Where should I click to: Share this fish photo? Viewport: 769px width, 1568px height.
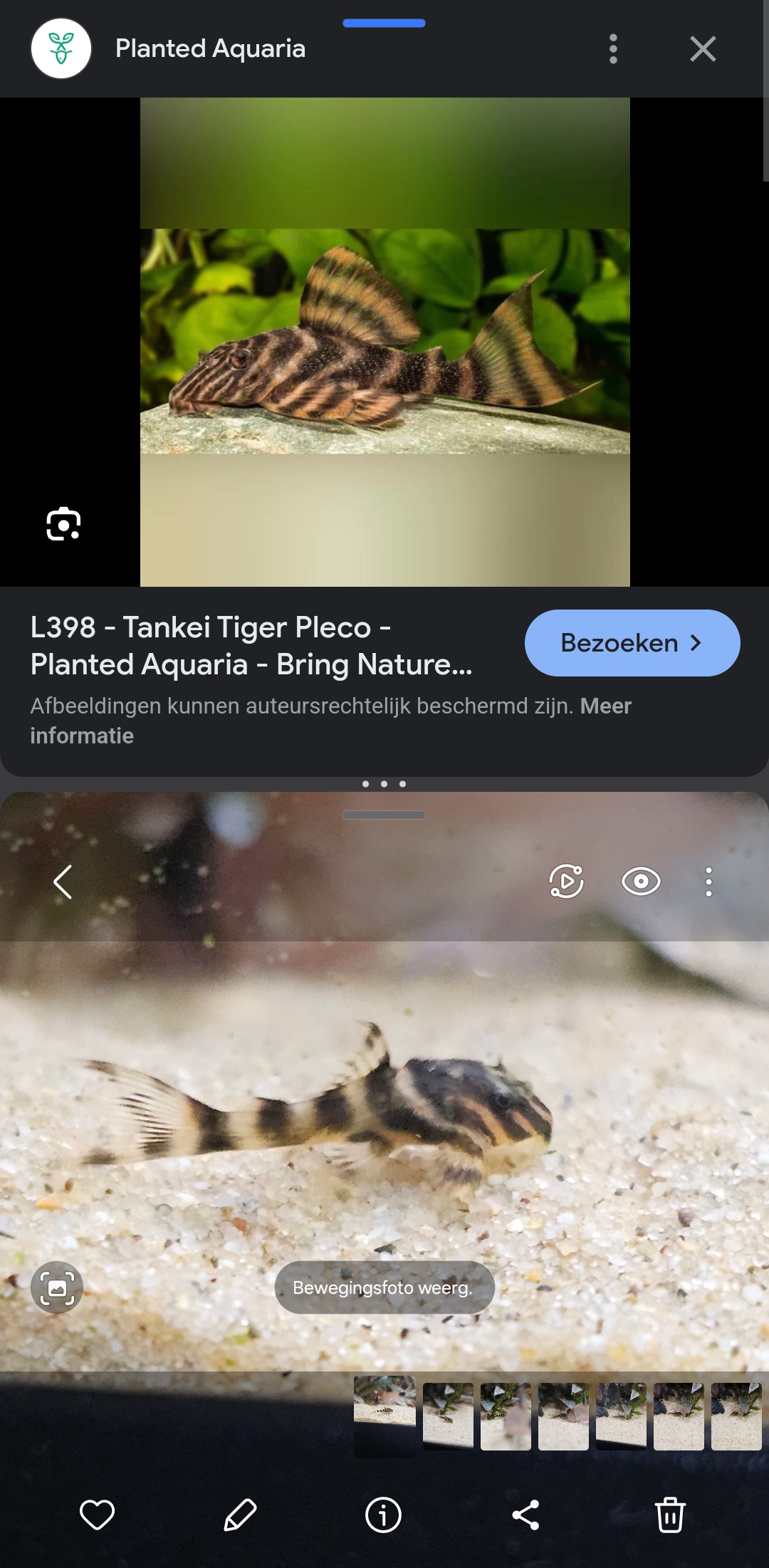click(x=525, y=1515)
